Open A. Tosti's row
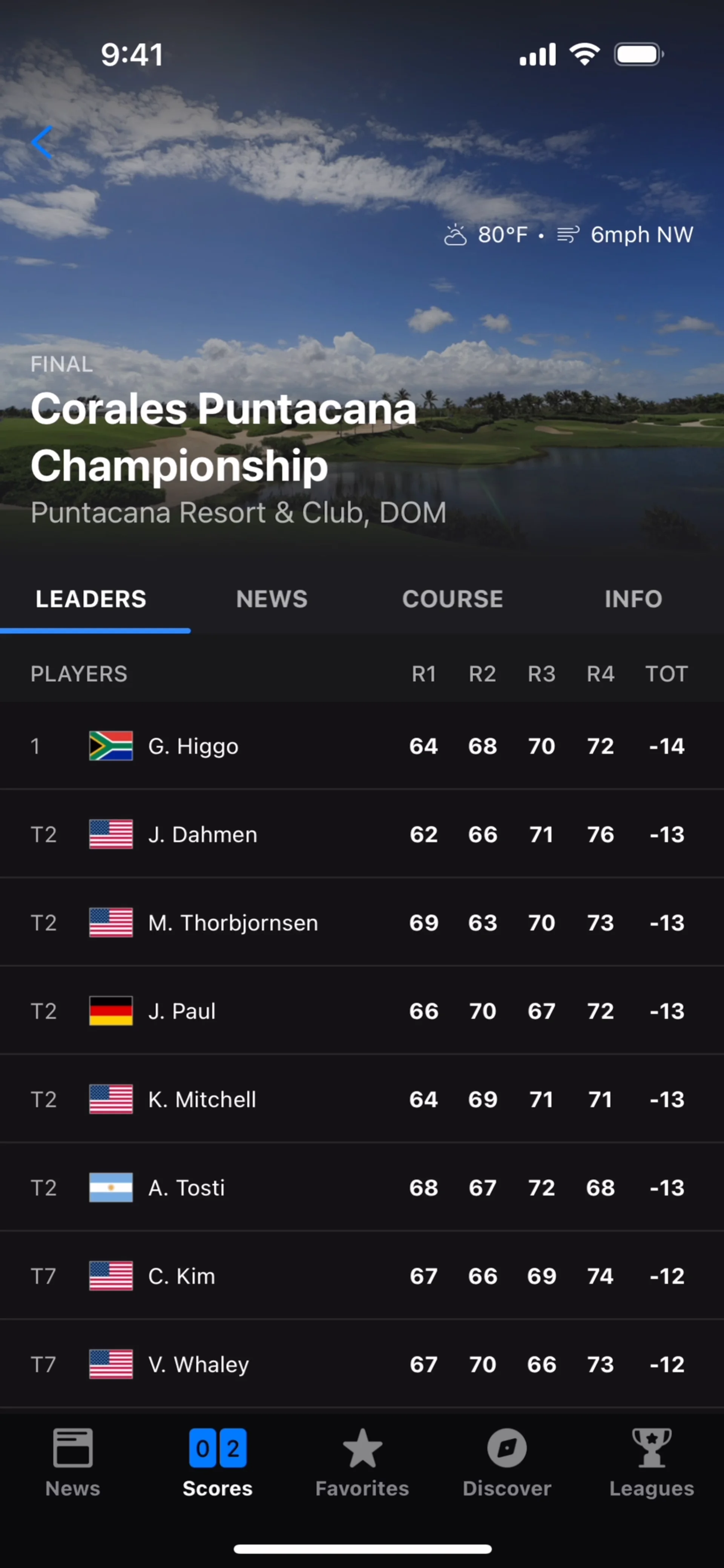Image resolution: width=724 pixels, height=1568 pixels. click(x=362, y=1188)
